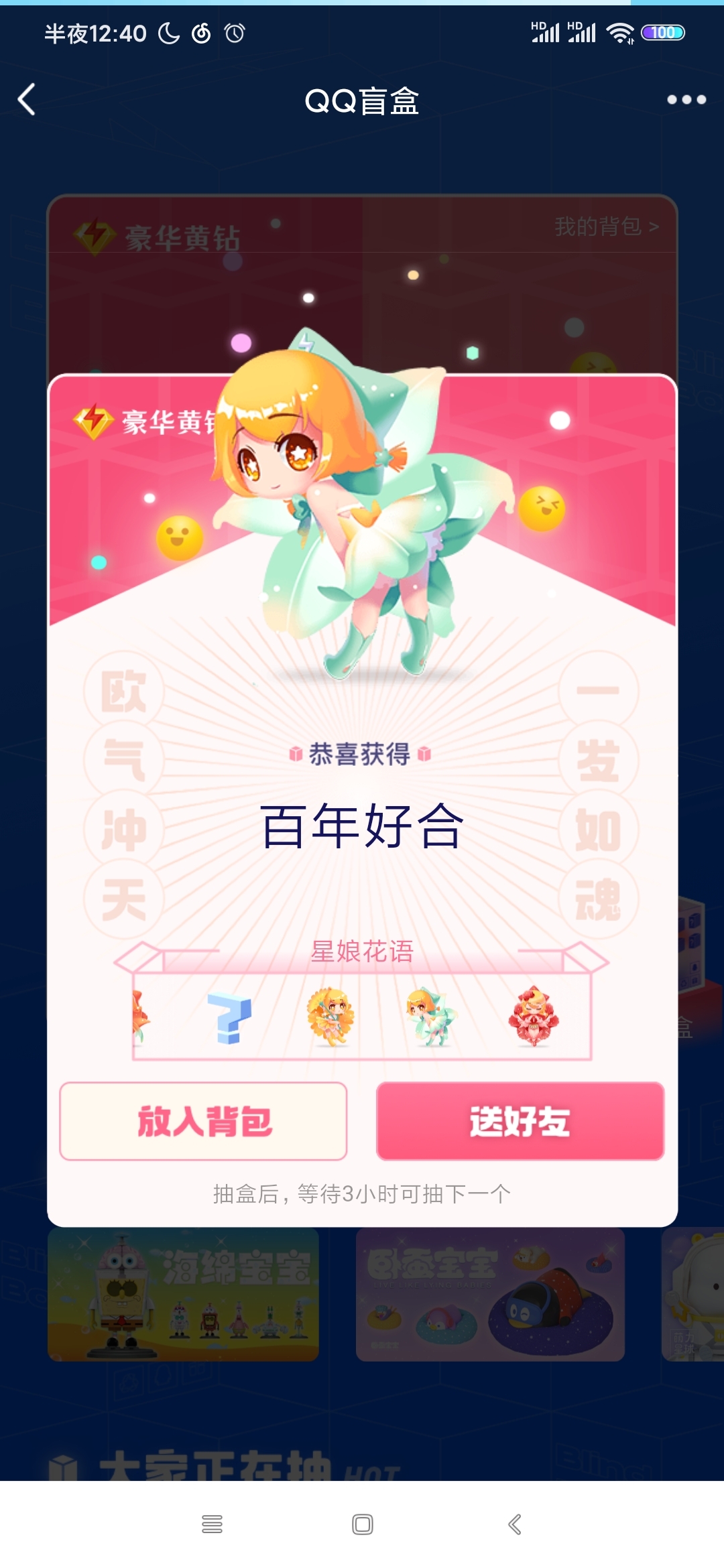Tap 放入背包 to store the prize
Image resolution: width=724 pixels, height=1568 pixels.
click(x=203, y=1121)
